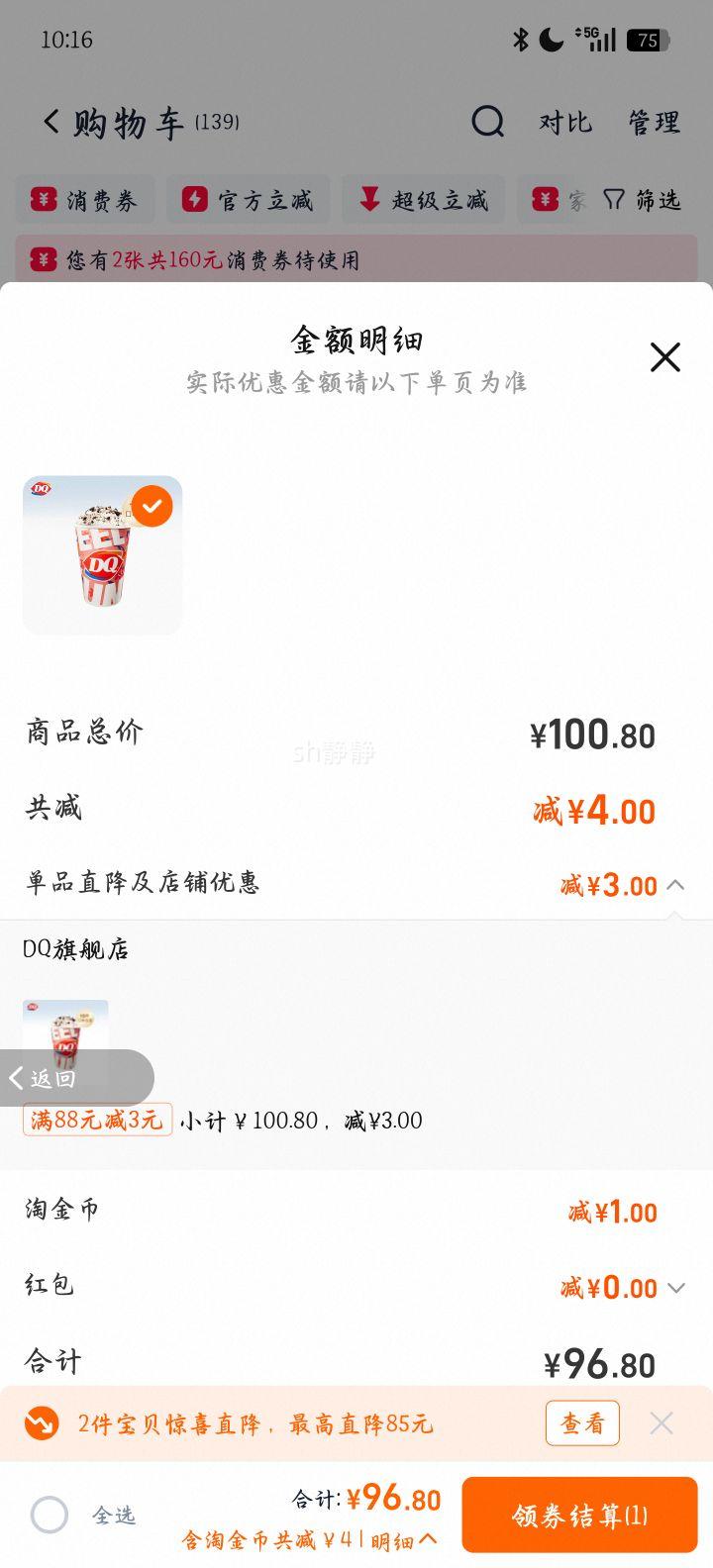This screenshot has height=1568, width=713.
Task: Select the 超级立减 filter icon
Action: pyautogui.click(x=367, y=199)
